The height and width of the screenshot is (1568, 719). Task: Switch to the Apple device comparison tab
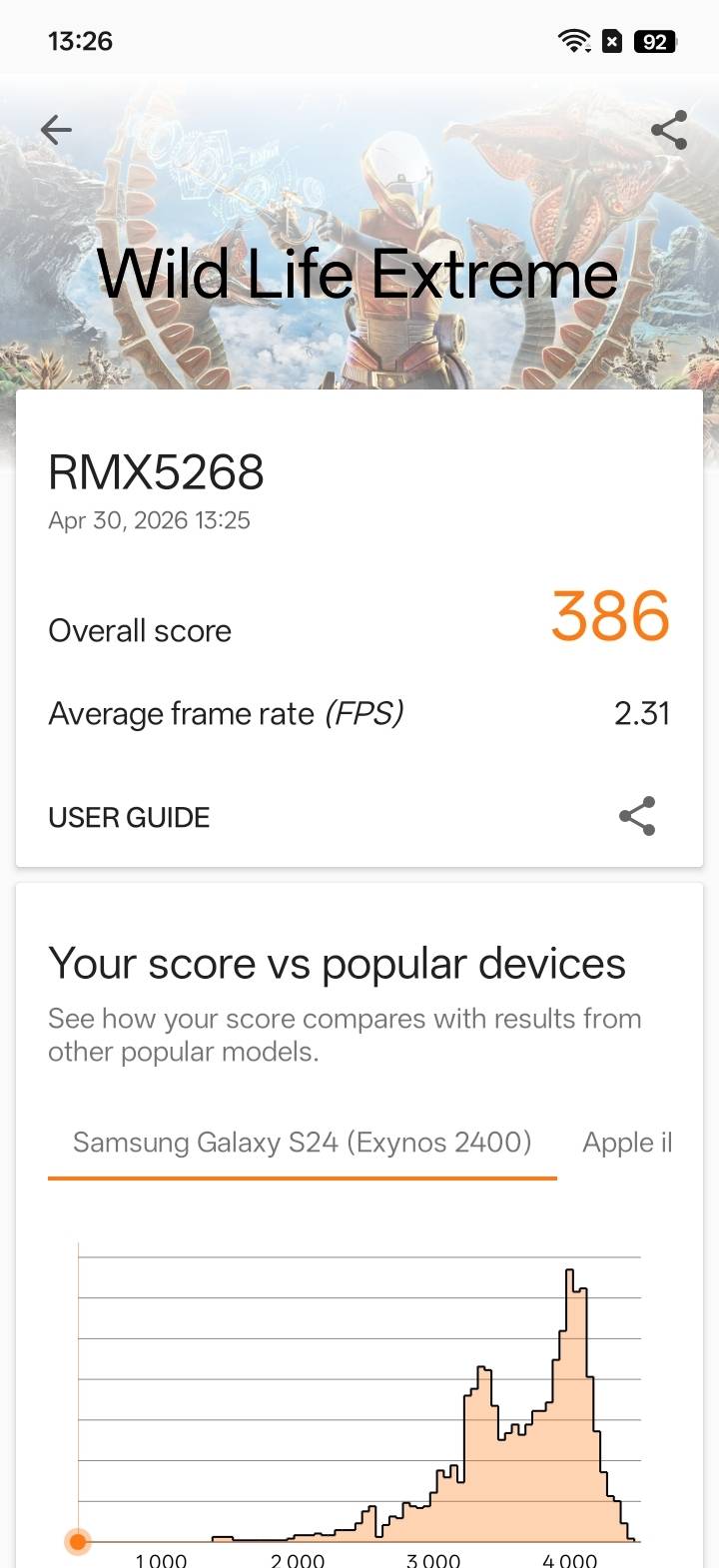[627, 1142]
